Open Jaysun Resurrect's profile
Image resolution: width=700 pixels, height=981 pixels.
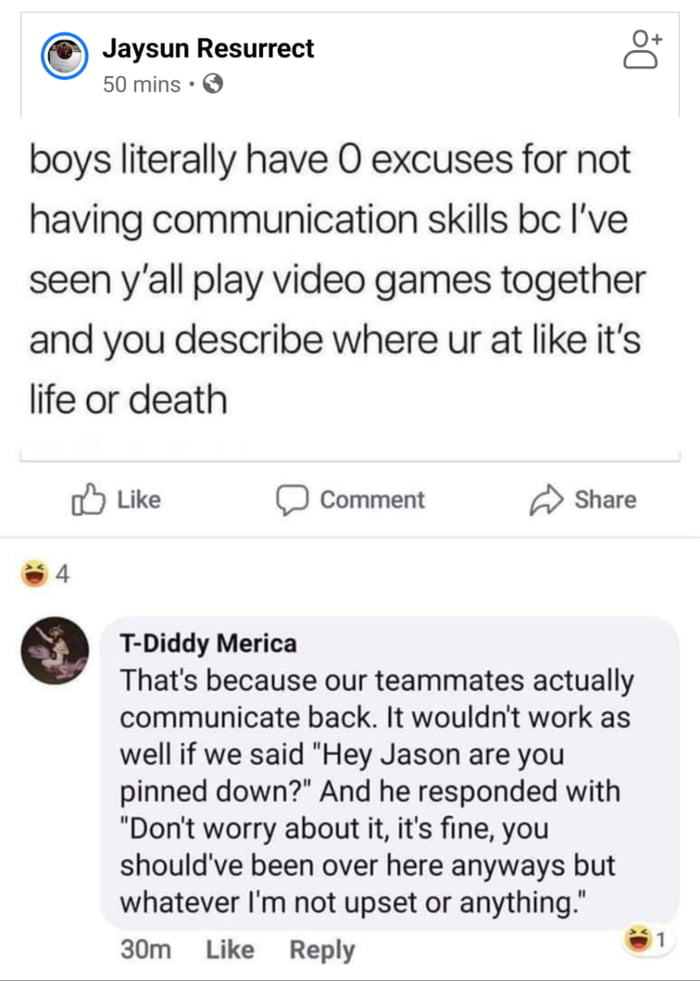click(207, 48)
